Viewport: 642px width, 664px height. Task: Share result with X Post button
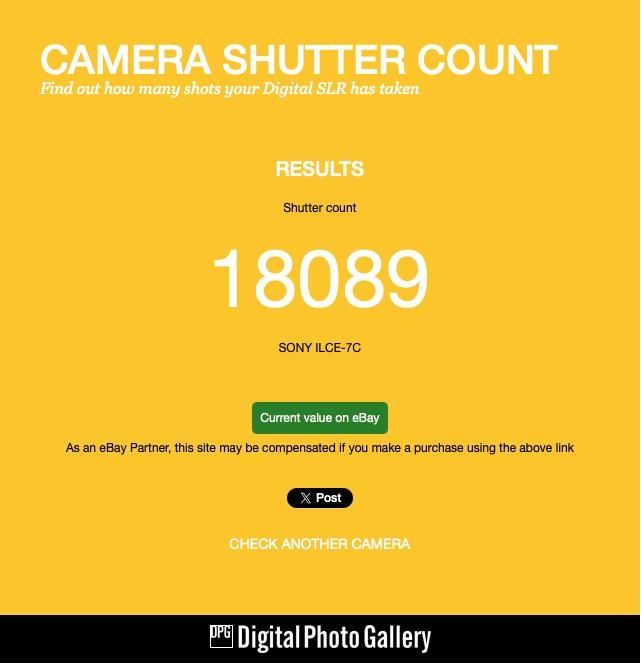pos(320,498)
